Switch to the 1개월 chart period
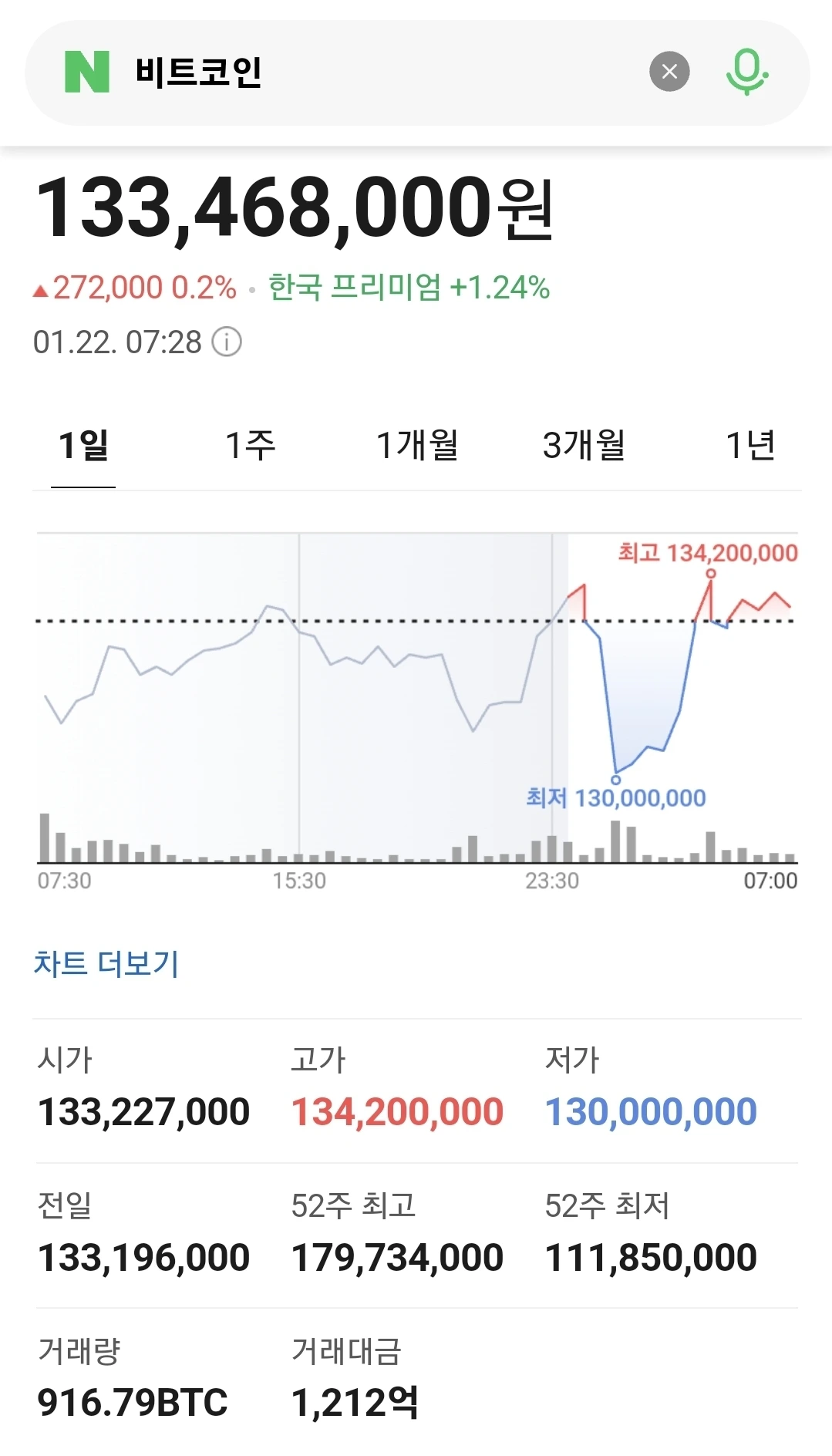This screenshot has height=1456, width=832. pyautogui.click(x=417, y=446)
